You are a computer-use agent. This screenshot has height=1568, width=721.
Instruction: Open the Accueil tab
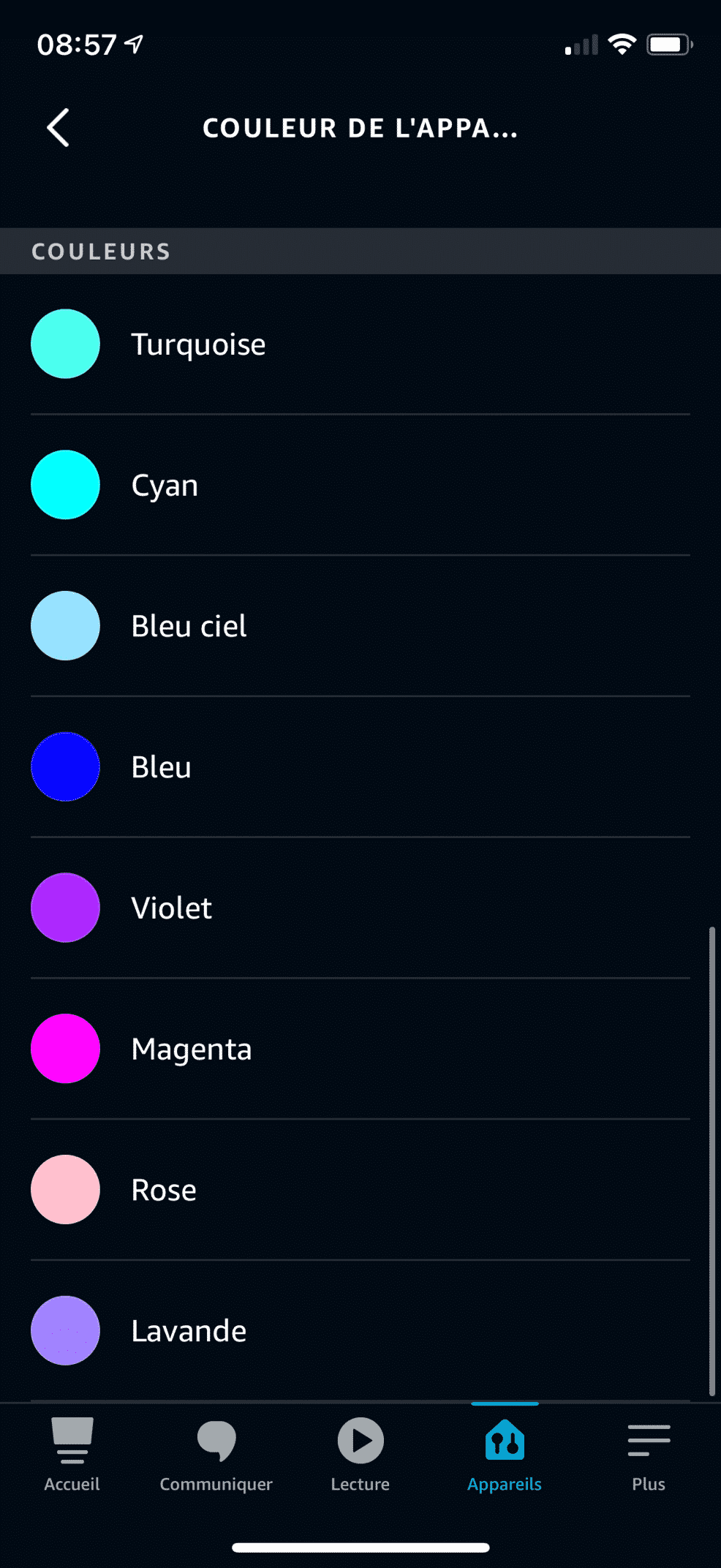(72, 1455)
